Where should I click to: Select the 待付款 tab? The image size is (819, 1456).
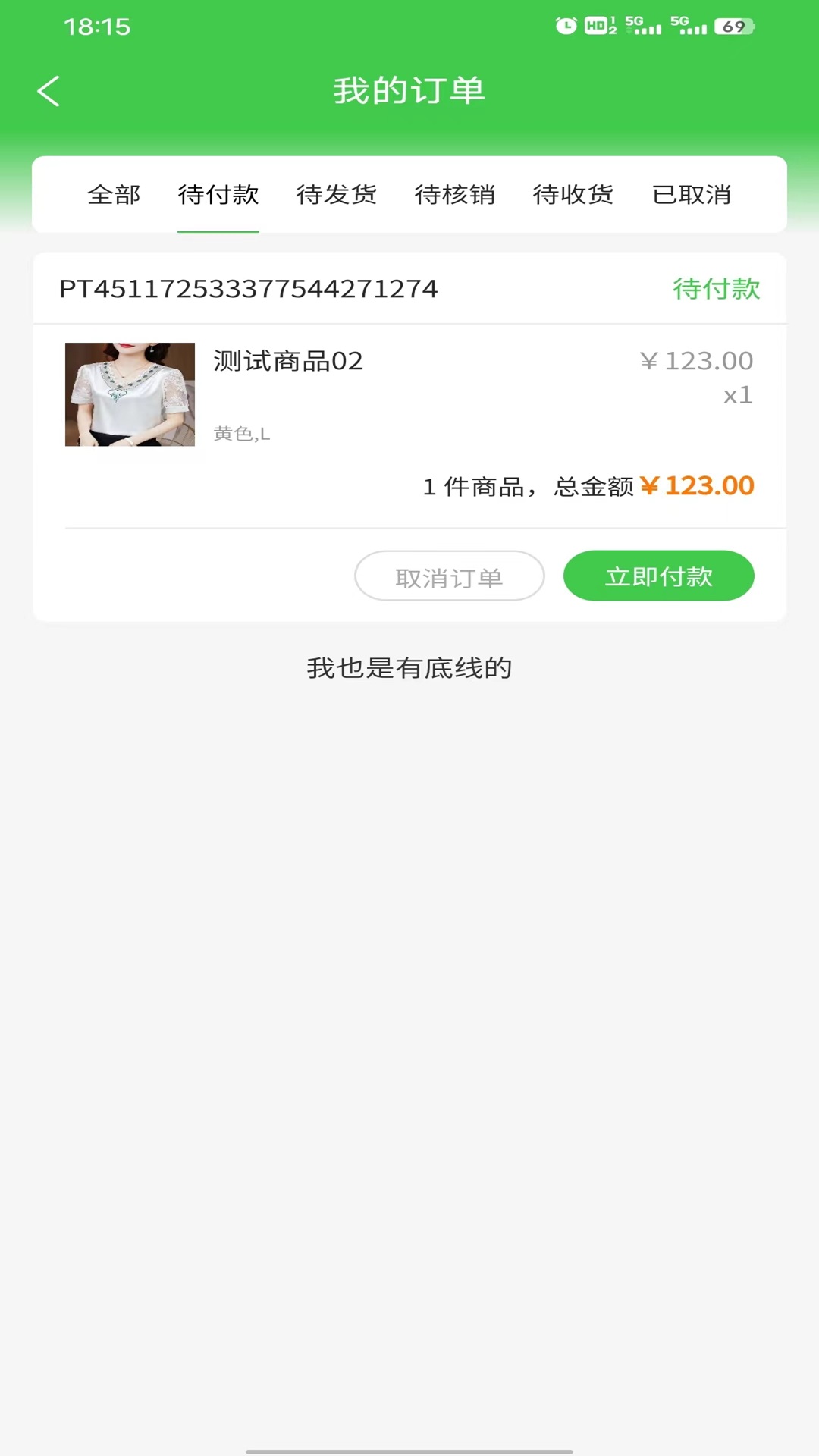coord(218,195)
